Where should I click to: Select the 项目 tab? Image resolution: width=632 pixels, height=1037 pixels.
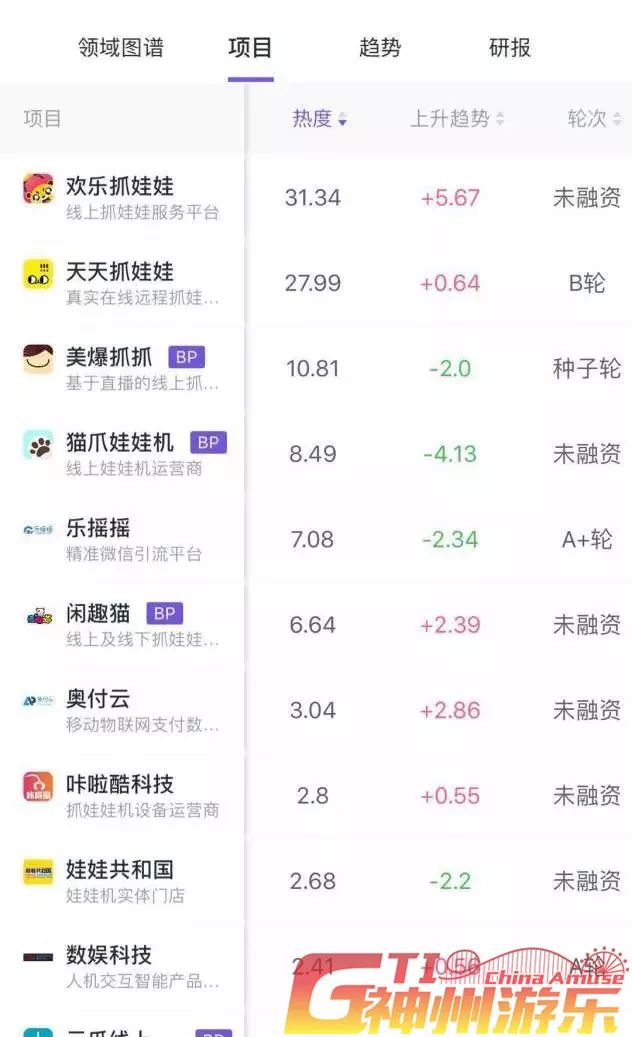(x=250, y=48)
